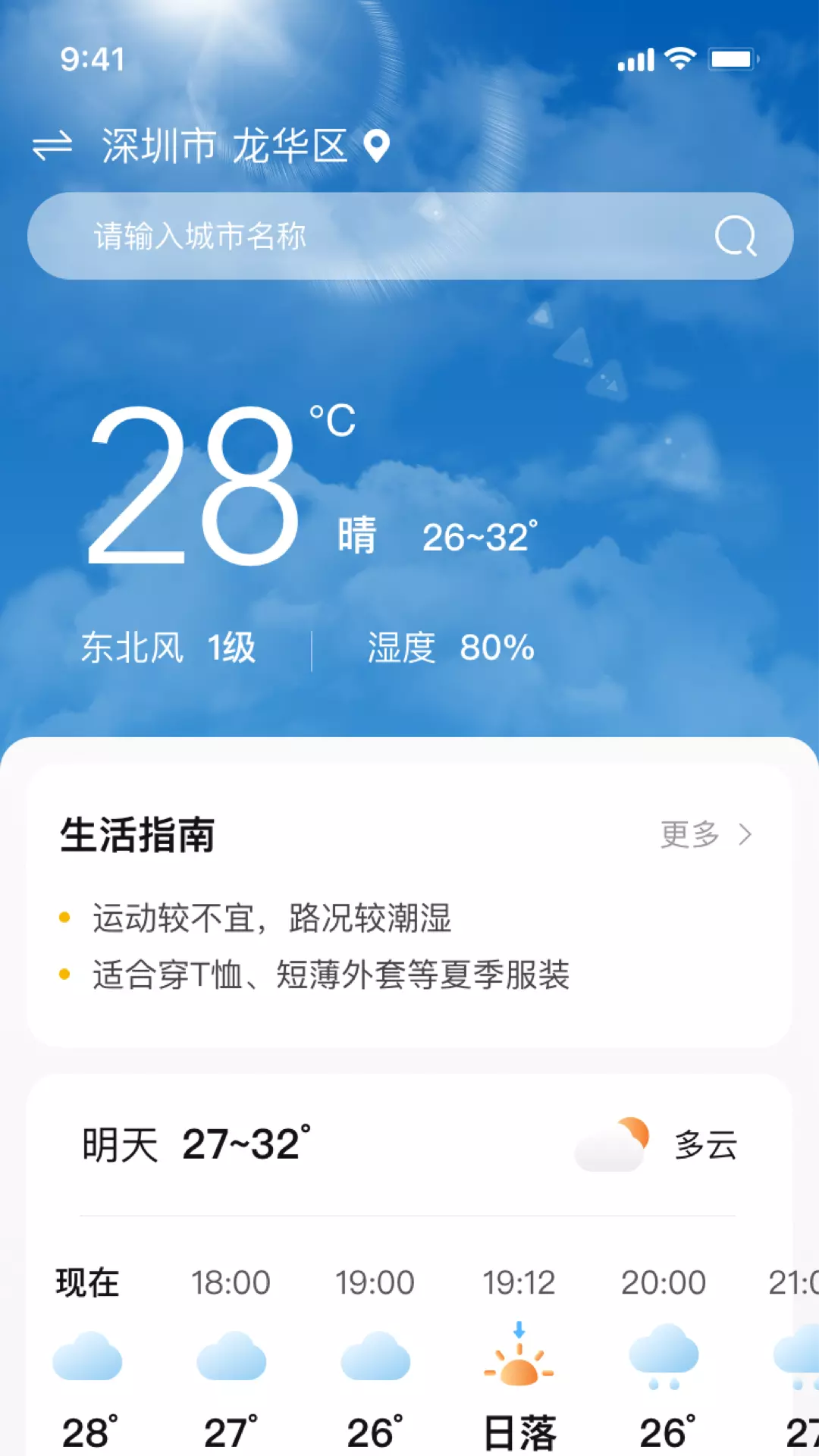Tap the magnifier search icon
Image resolution: width=819 pixels, height=1456 pixels.
pyautogui.click(x=736, y=236)
